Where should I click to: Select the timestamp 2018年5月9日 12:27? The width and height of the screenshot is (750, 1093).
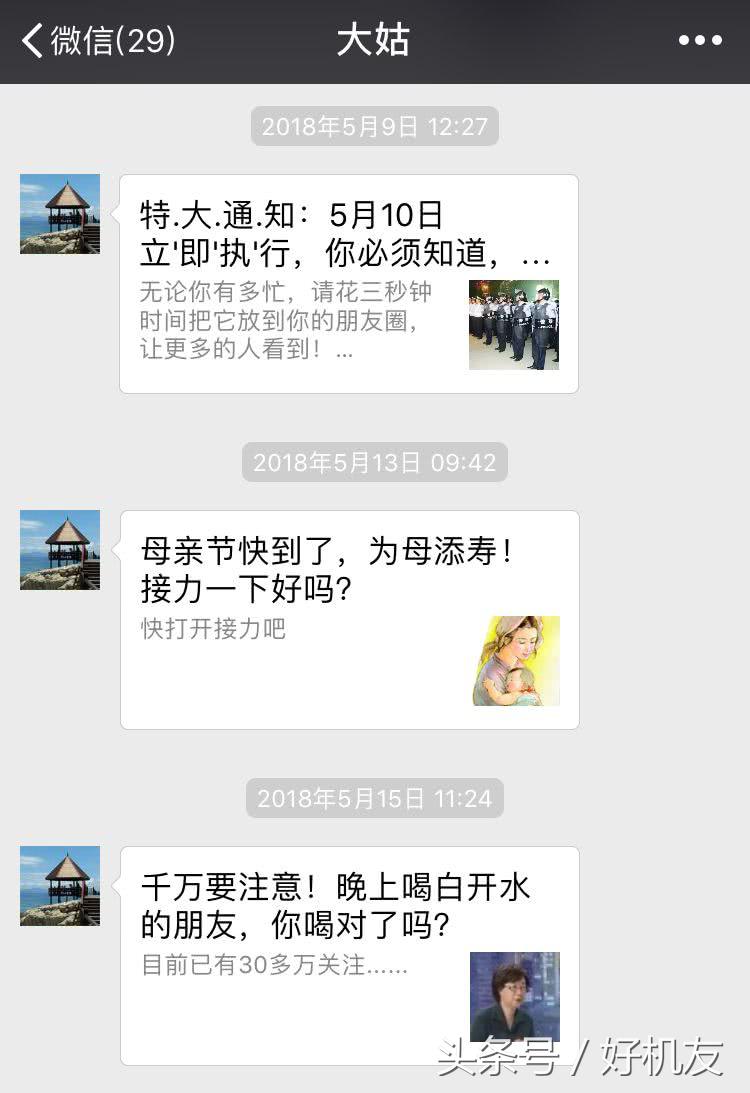coord(374,127)
